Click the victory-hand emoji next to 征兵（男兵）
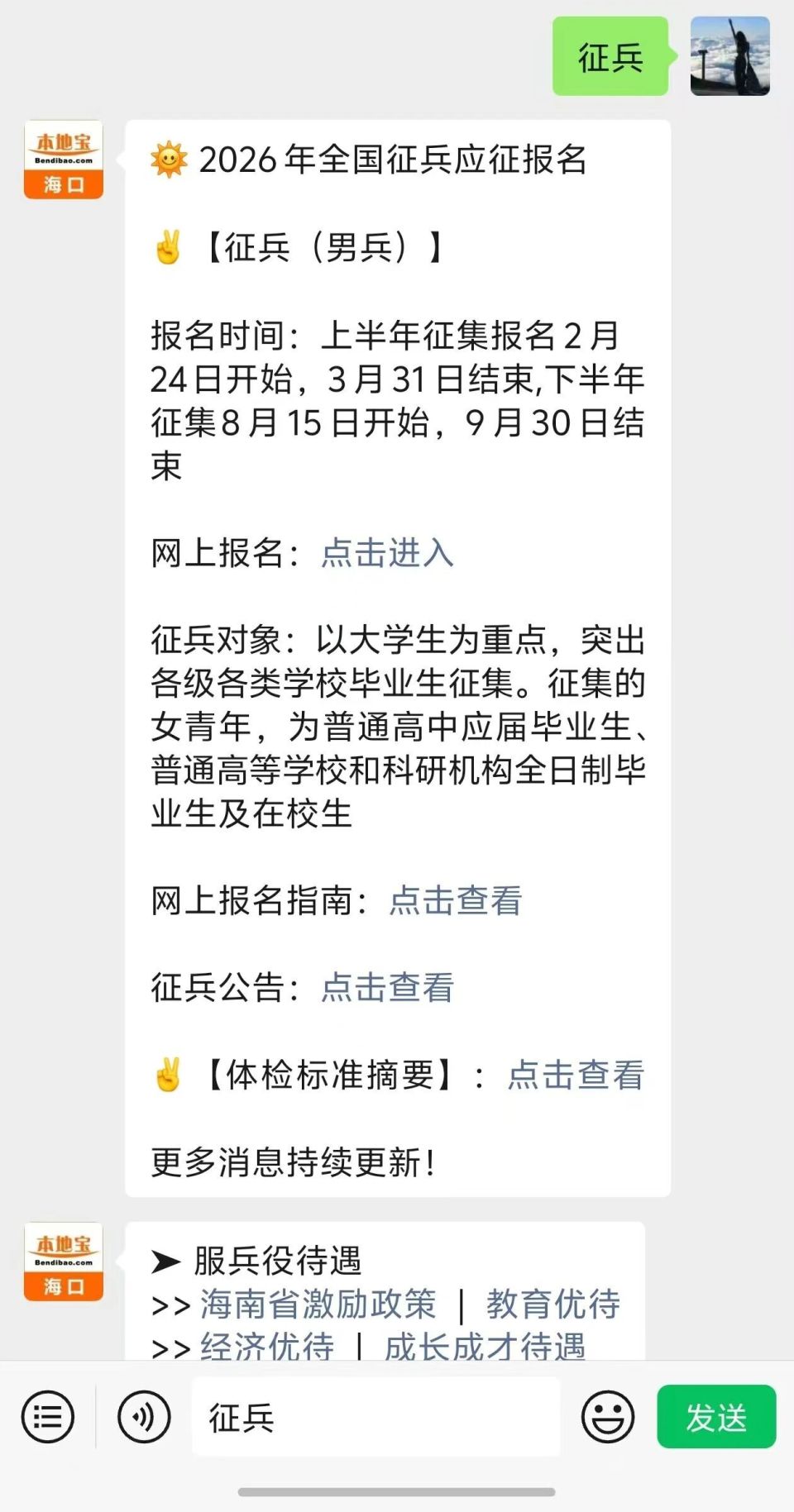Viewport: 794px width, 1512px height. coord(169,247)
